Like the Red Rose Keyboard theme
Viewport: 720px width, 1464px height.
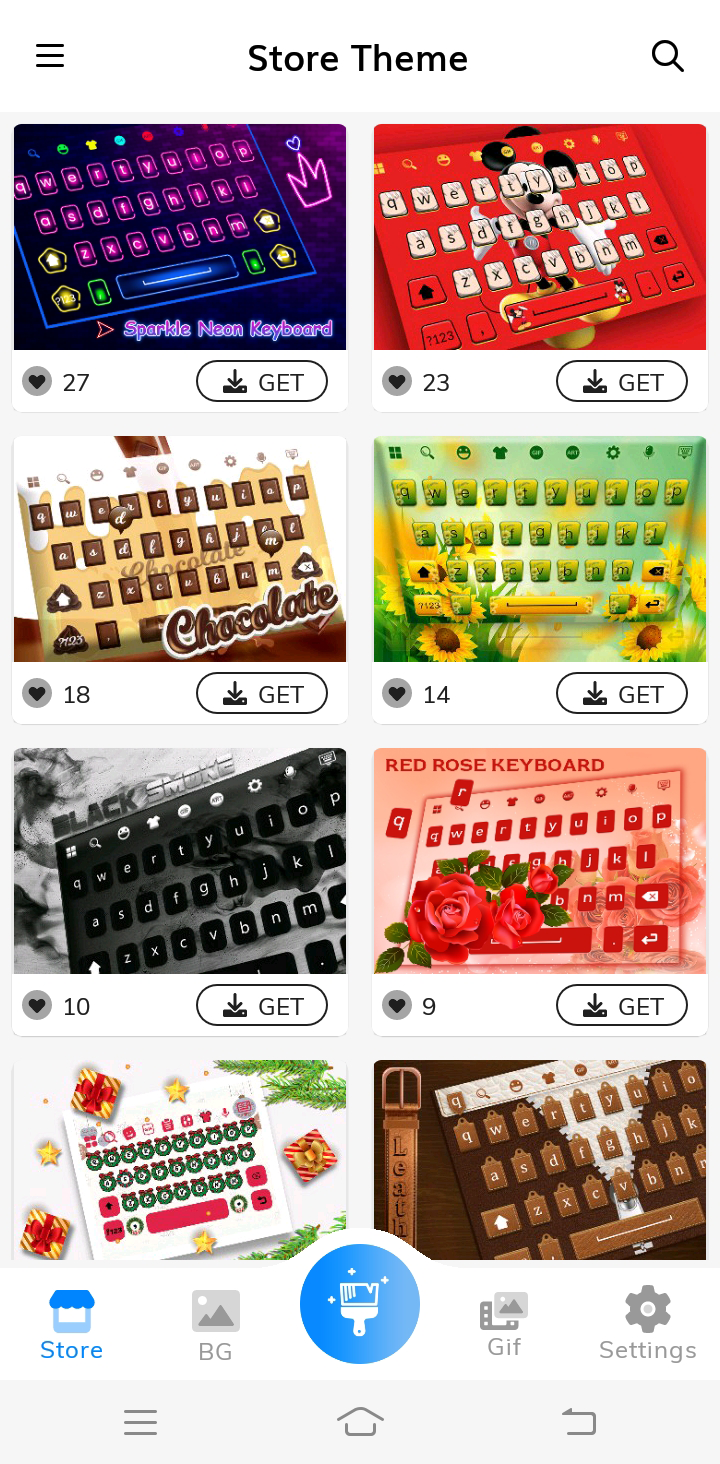coord(398,1005)
